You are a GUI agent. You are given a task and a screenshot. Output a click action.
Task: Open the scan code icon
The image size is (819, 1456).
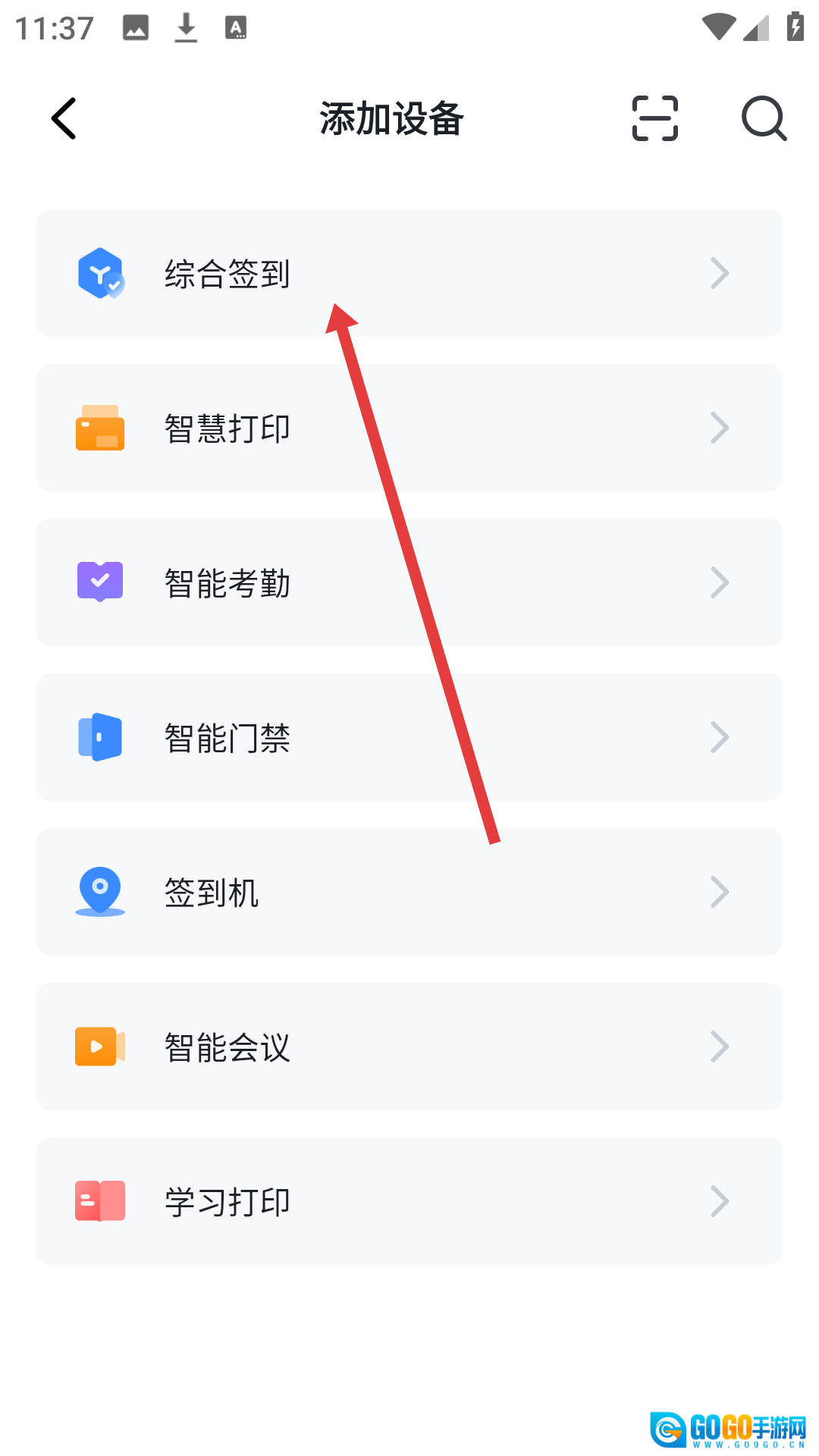coord(655,118)
